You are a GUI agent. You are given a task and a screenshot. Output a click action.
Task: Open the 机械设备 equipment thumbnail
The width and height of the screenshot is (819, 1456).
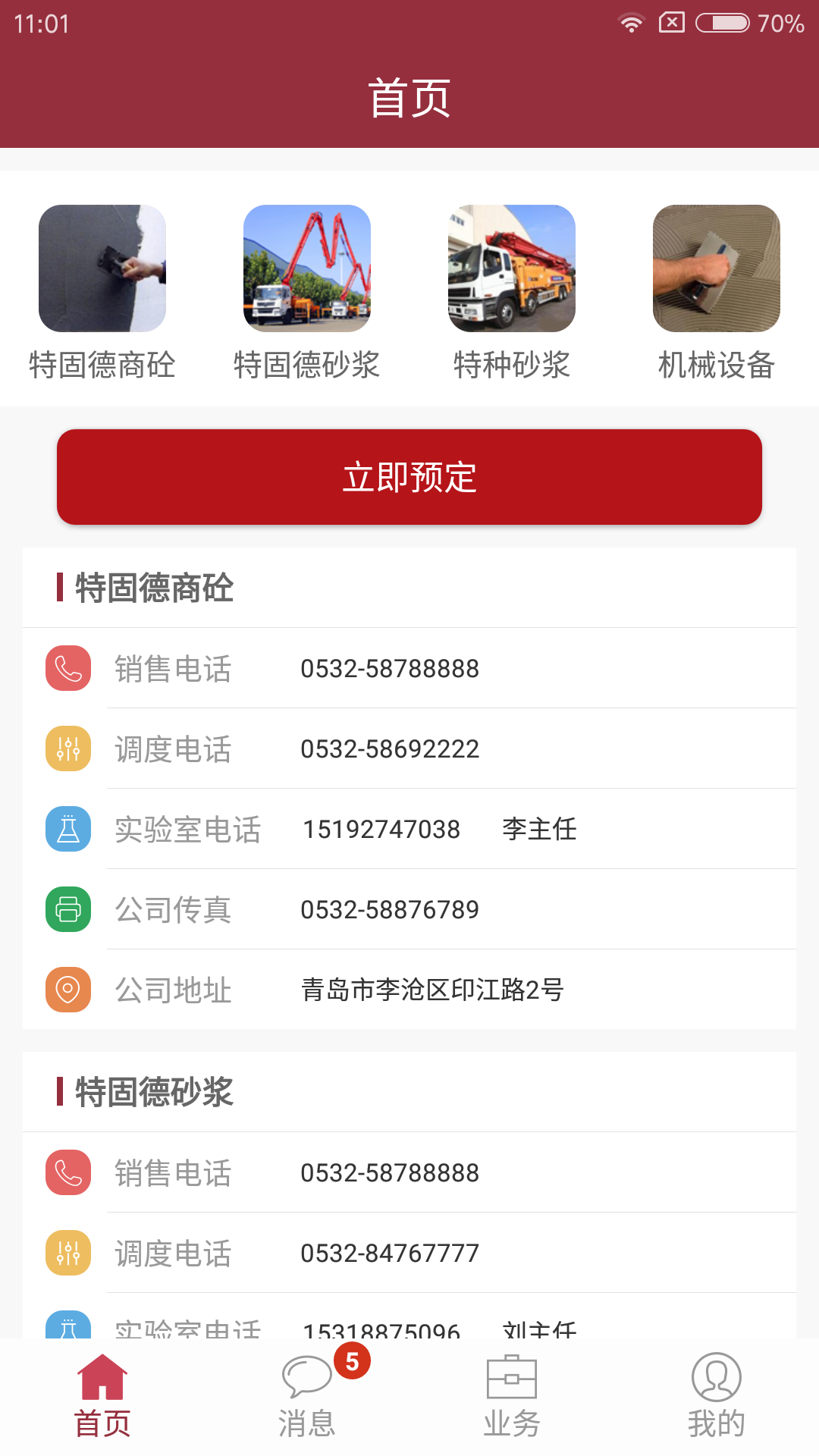click(x=717, y=269)
